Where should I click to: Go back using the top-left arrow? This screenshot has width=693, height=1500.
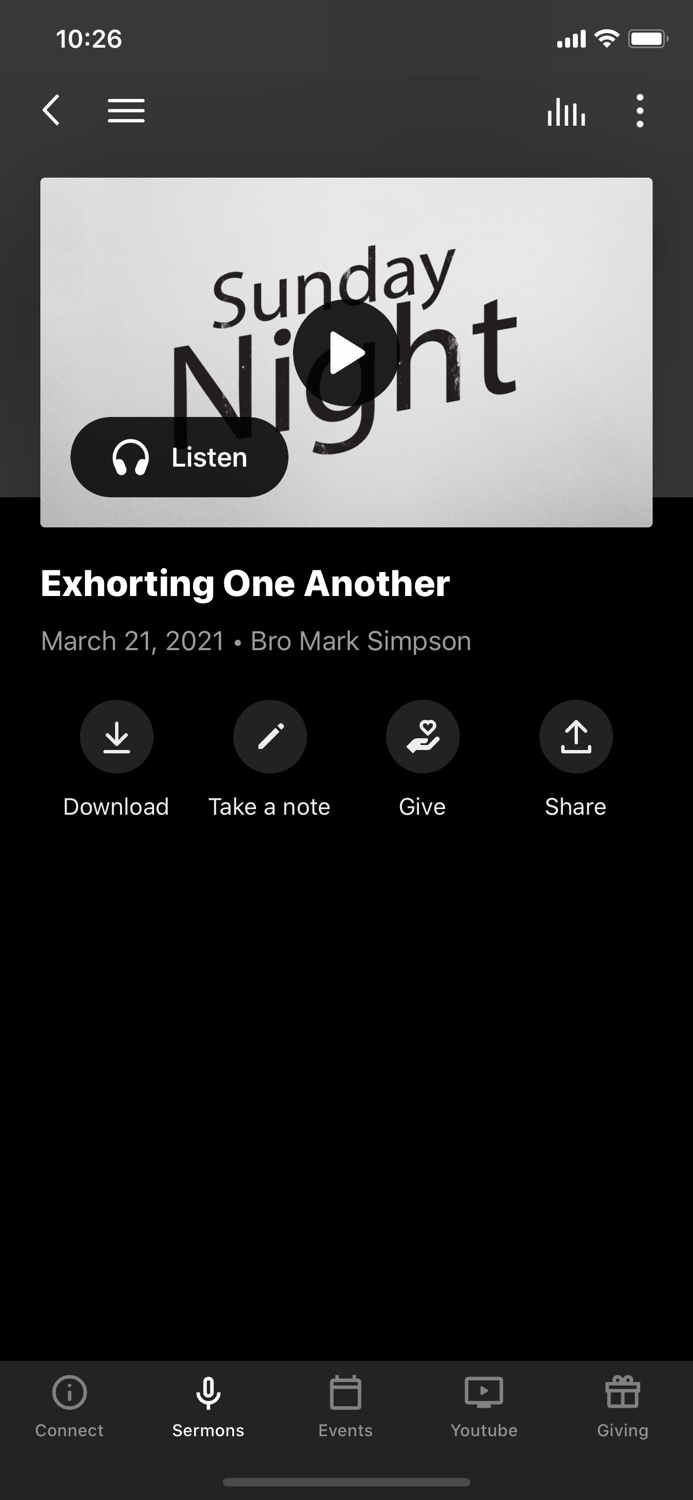pyautogui.click(x=52, y=111)
